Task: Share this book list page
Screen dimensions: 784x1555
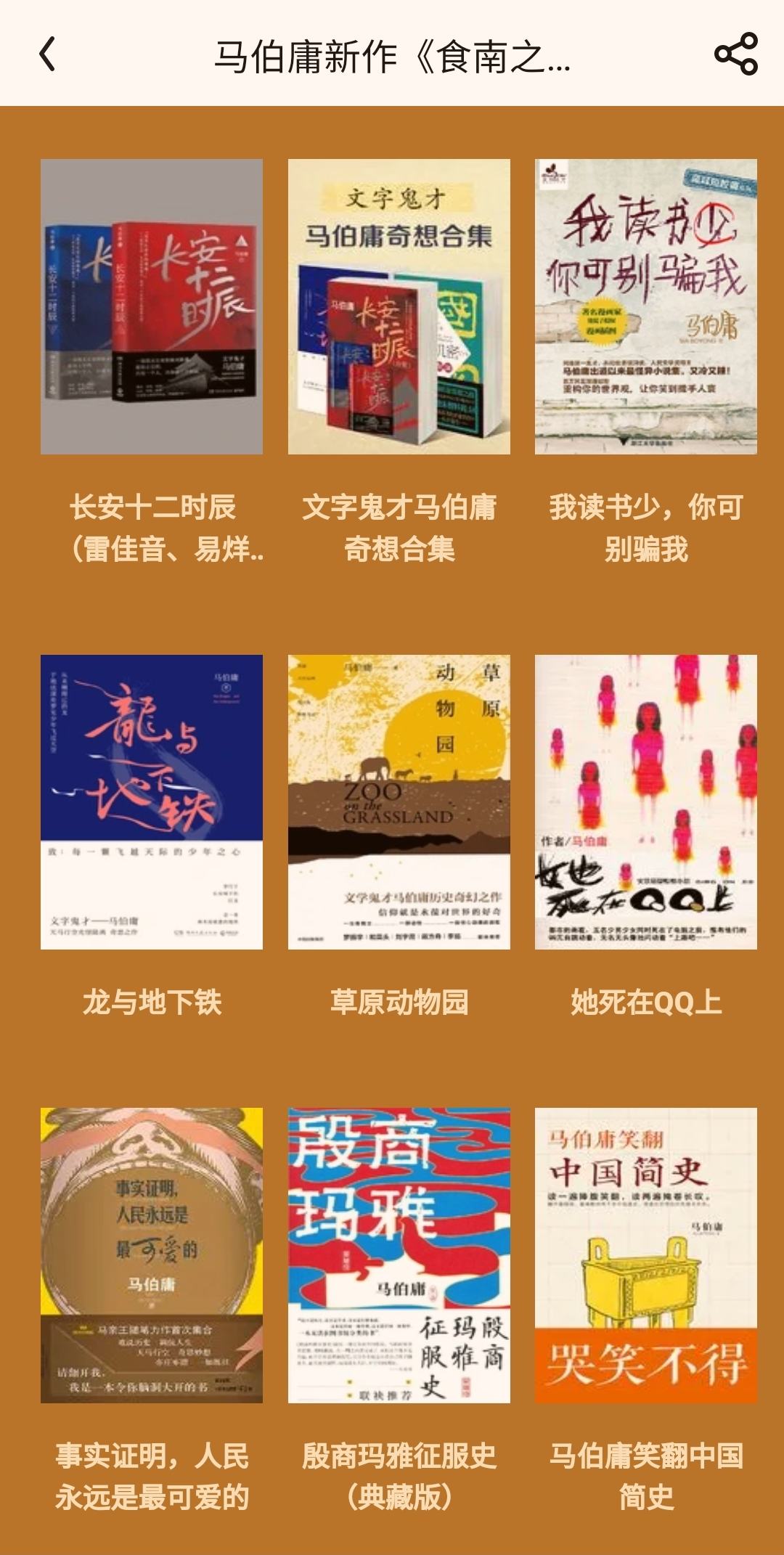Action: pos(735,54)
